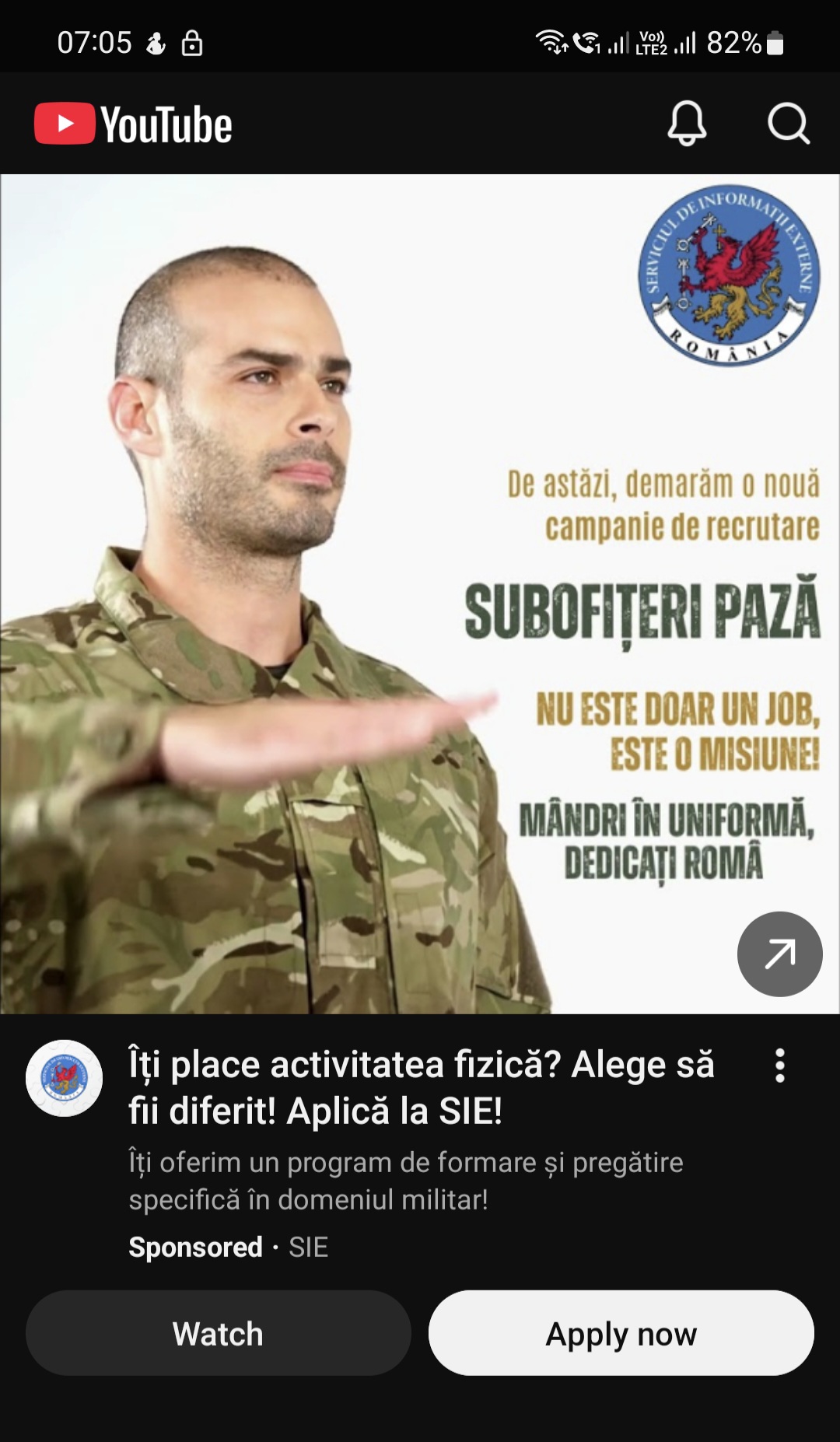Open the SIE recruitment ad image
This screenshot has height=1442, width=840.
[420, 593]
